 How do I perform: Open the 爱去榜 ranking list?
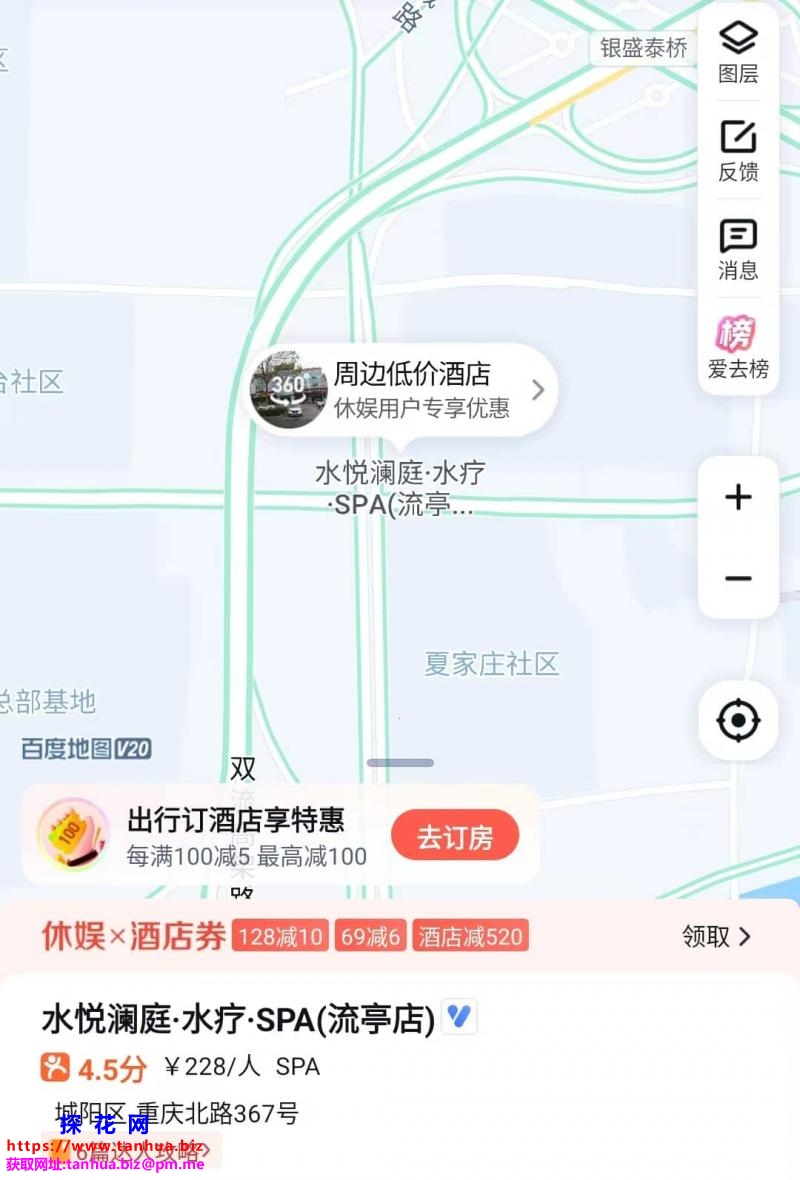(738, 346)
